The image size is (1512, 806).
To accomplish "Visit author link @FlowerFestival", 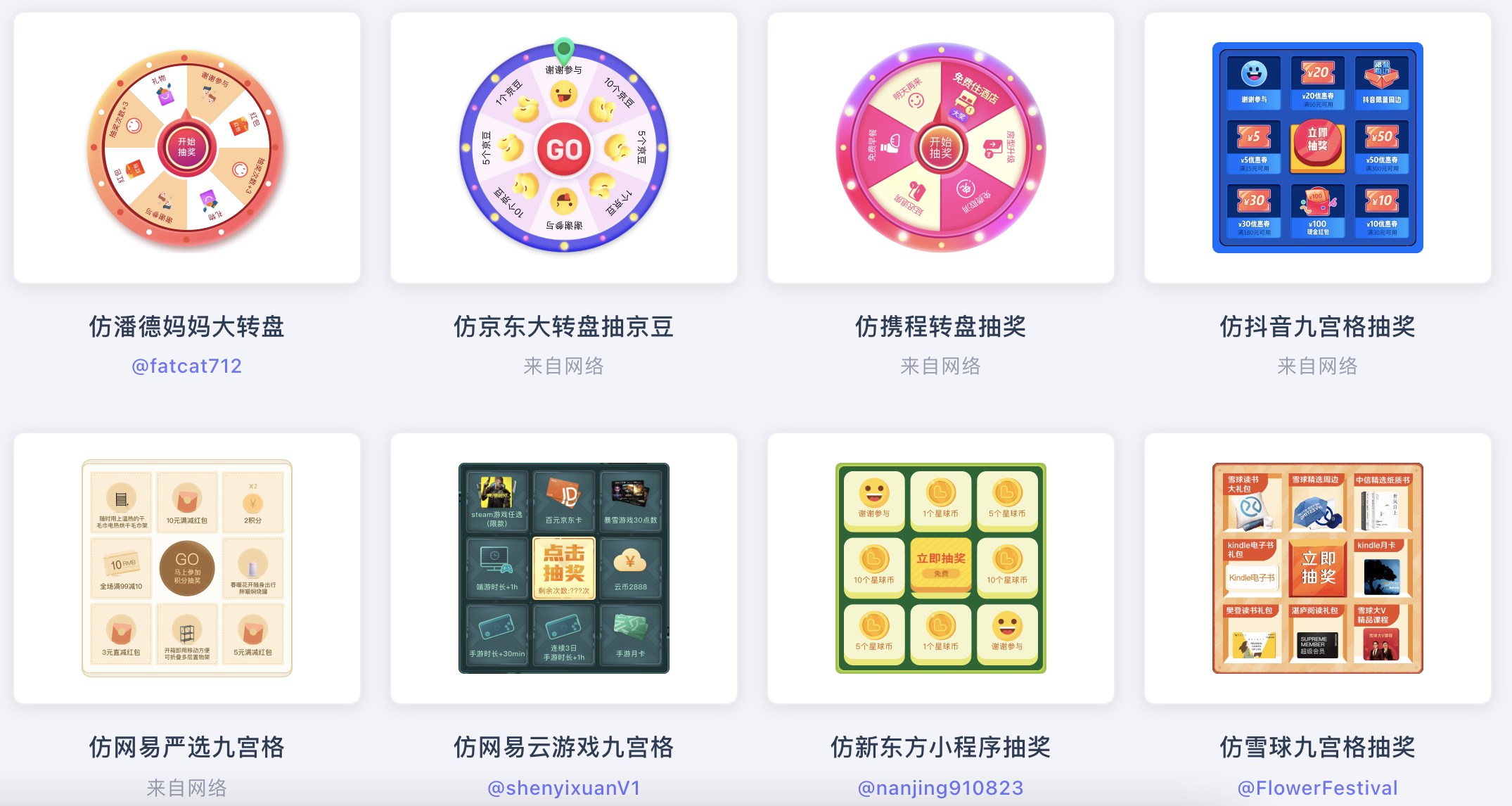I will (x=1317, y=788).
